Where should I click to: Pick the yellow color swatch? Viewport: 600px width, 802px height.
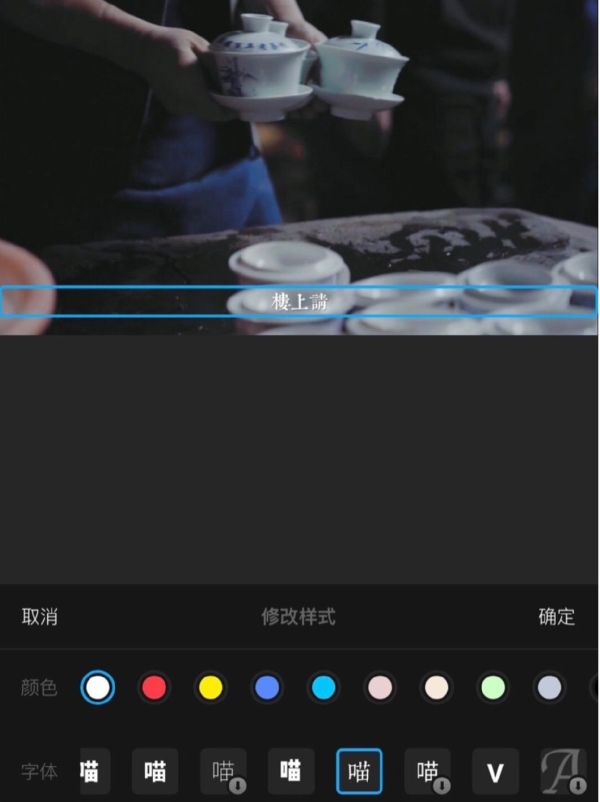point(210,688)
